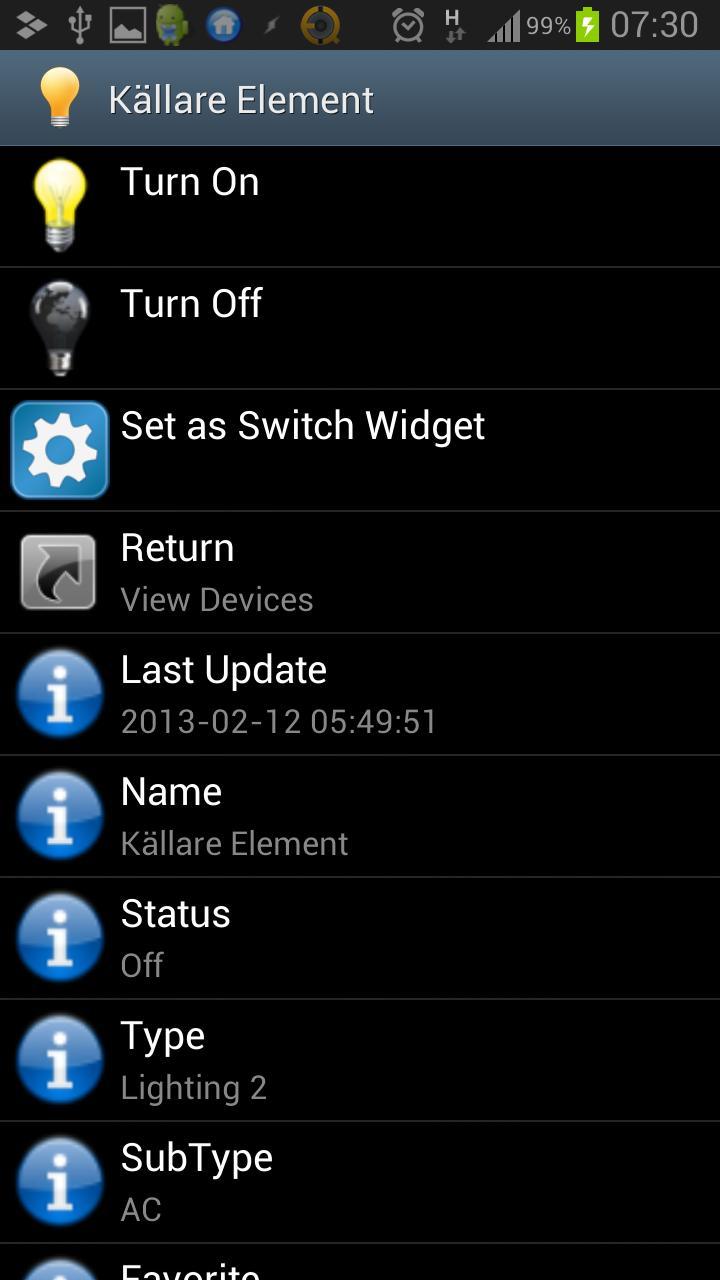Image resolution: width=720 pixels, height=1280 pixels.
Task: Turn on the Källare Element device
Action: [360, 207]
